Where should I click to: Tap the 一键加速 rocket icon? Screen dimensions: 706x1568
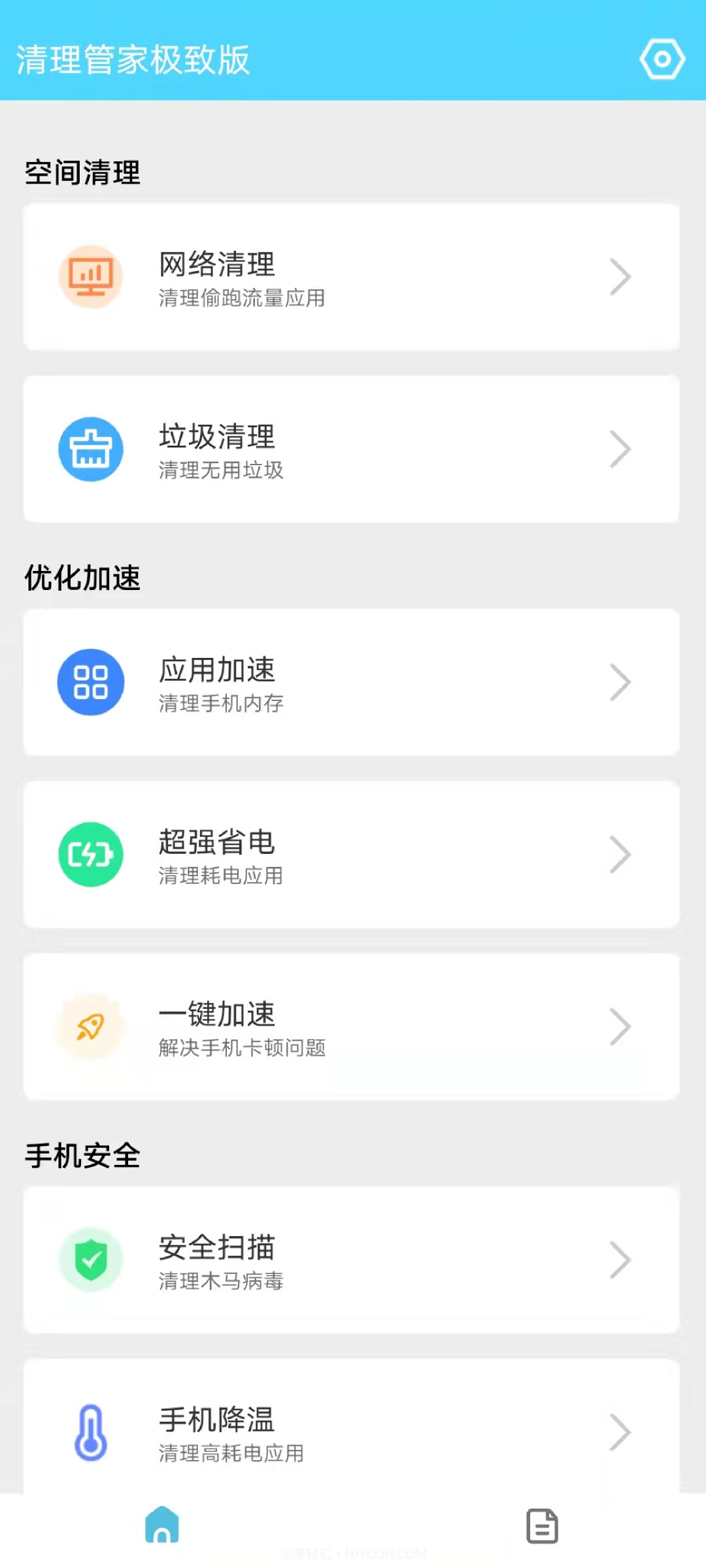(92, 1028)
